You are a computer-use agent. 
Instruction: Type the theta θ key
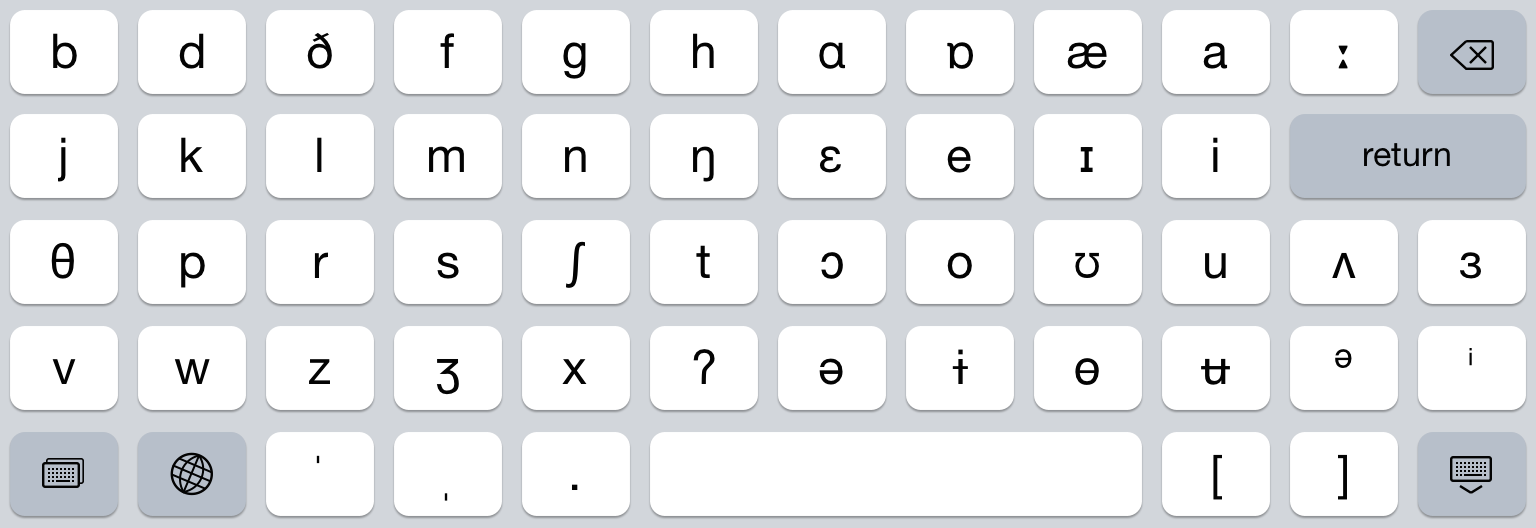64,263
